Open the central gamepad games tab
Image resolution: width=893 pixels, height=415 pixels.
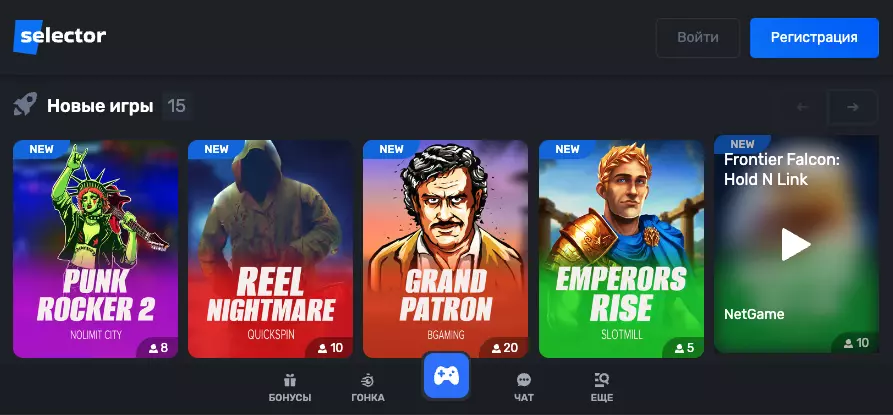446,377
